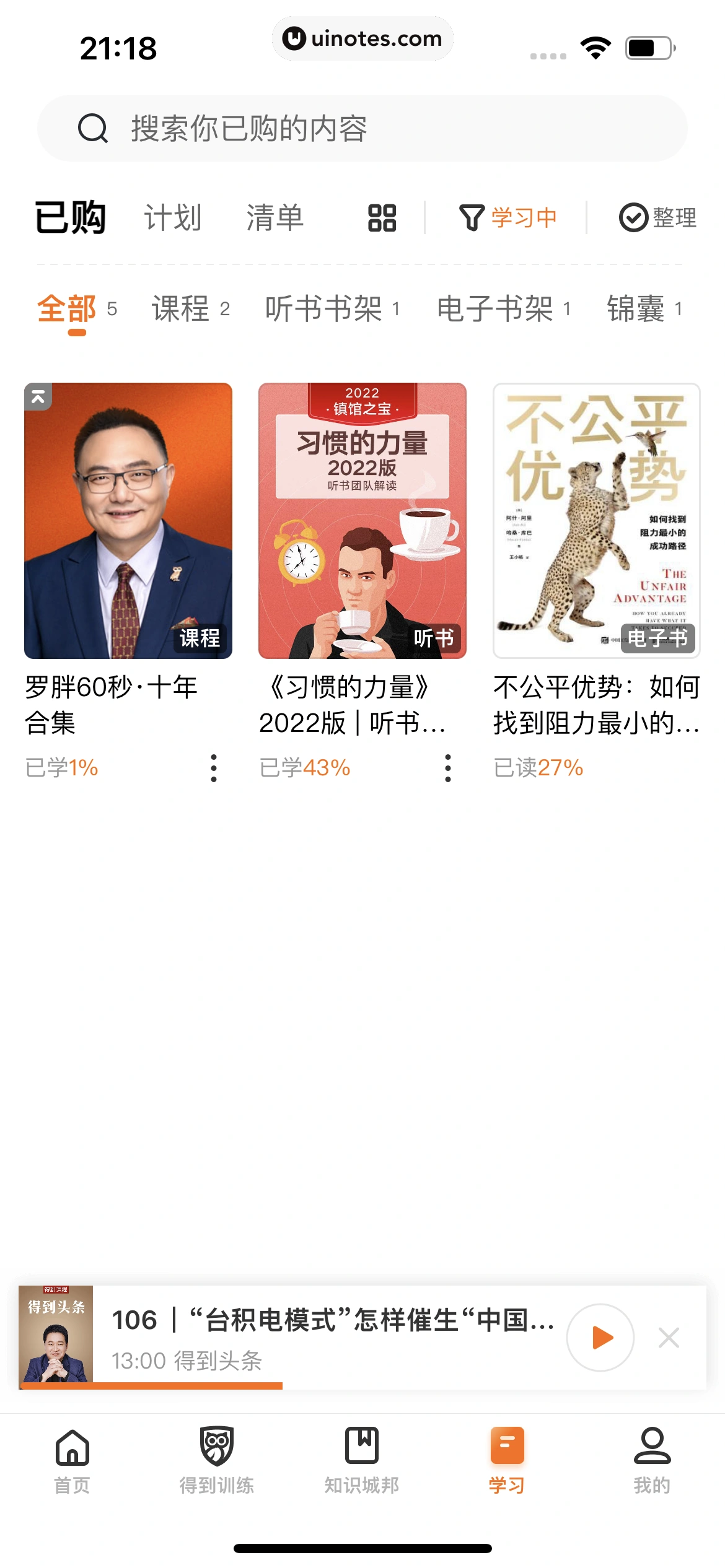This screenshot has height=1568, width=725.
Task: Open the search box for purchased content
Action: tap(362, 129)
